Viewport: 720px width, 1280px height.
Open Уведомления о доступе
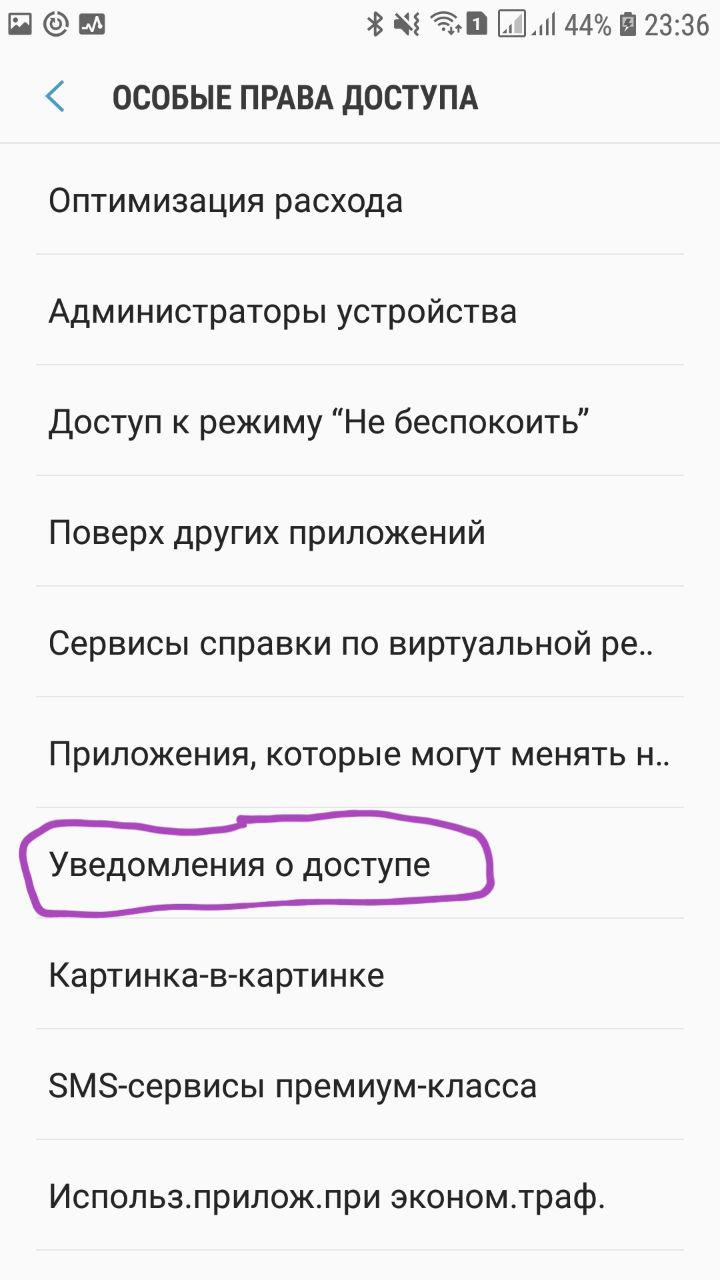(360, 864)
